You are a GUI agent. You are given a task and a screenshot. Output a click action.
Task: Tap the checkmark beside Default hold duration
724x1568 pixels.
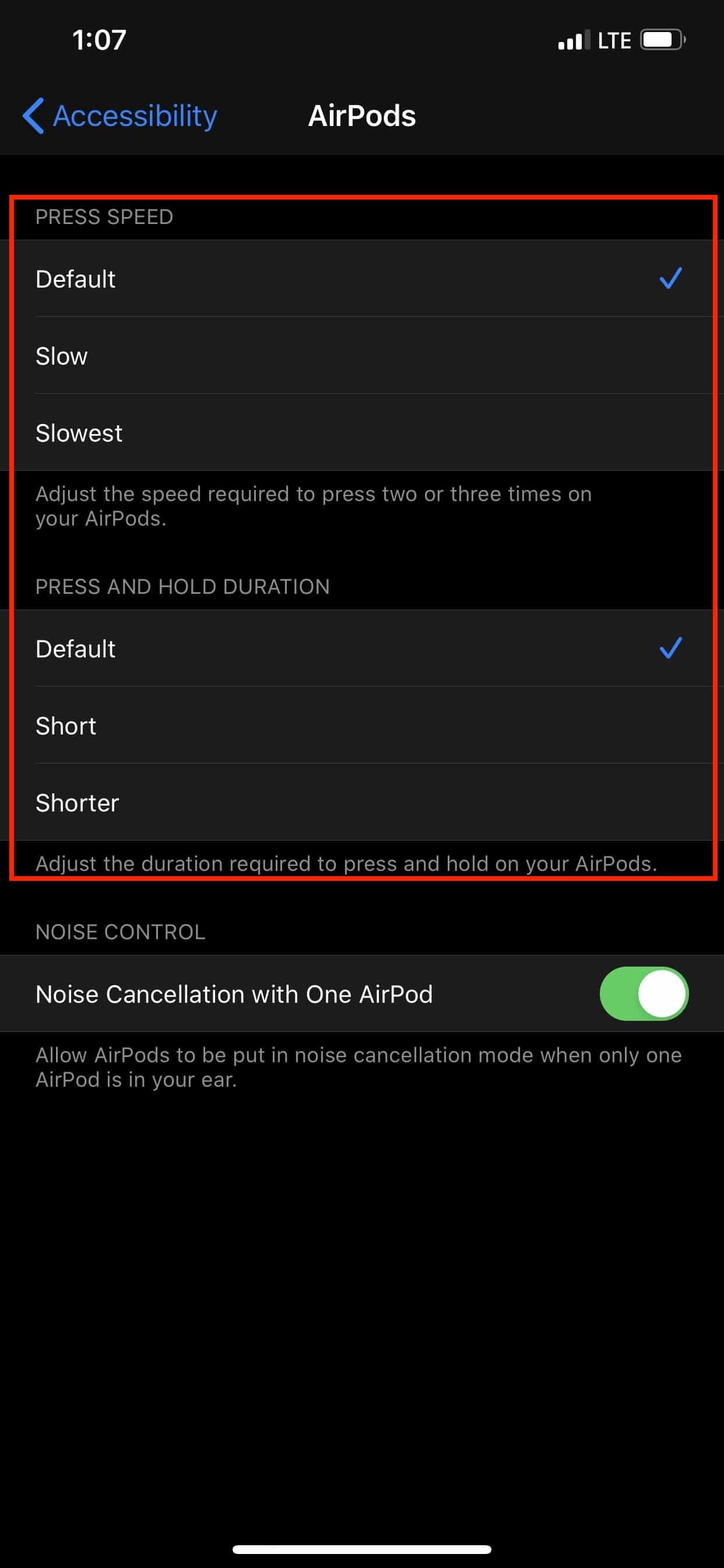click(x=670, y=649)
